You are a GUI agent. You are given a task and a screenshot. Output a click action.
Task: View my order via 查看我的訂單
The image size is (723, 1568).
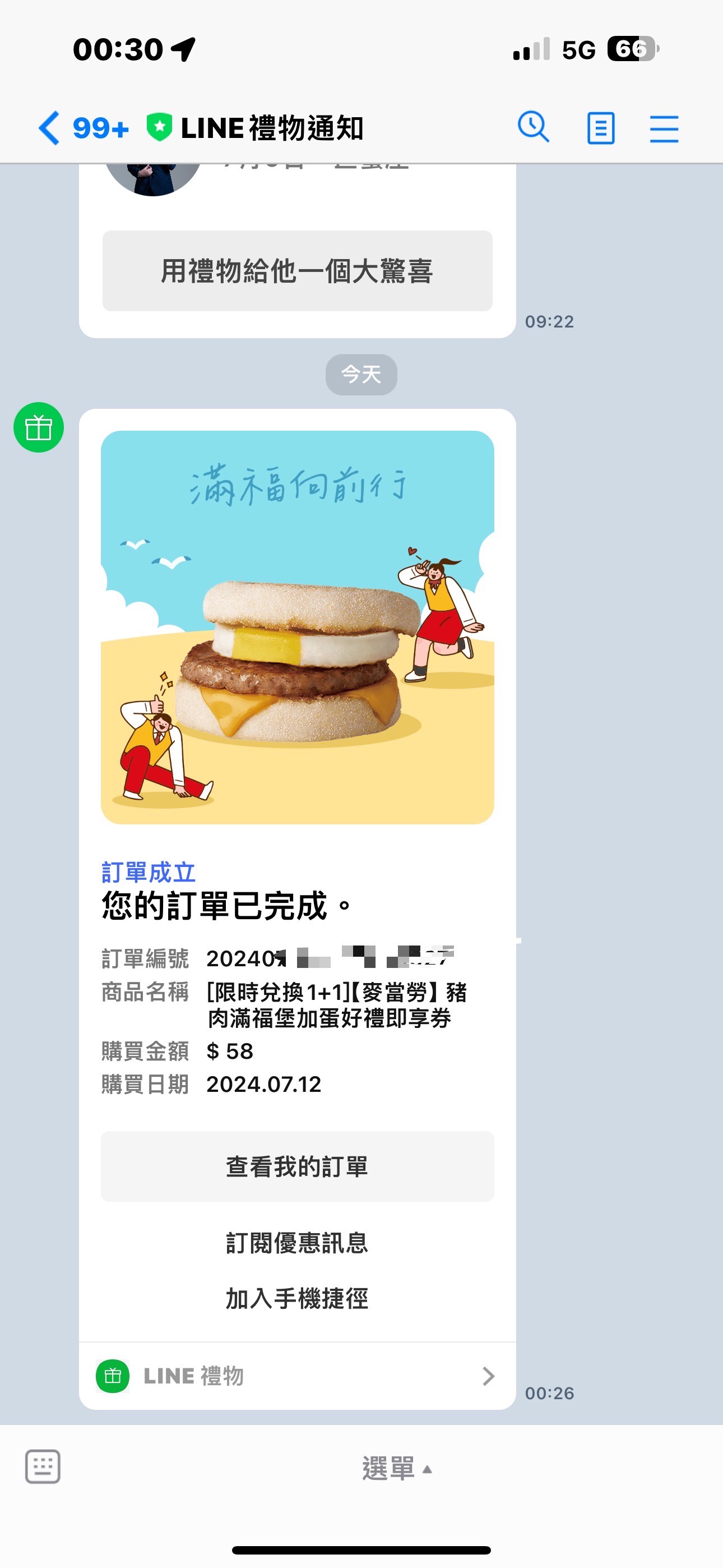point(297,1166)
